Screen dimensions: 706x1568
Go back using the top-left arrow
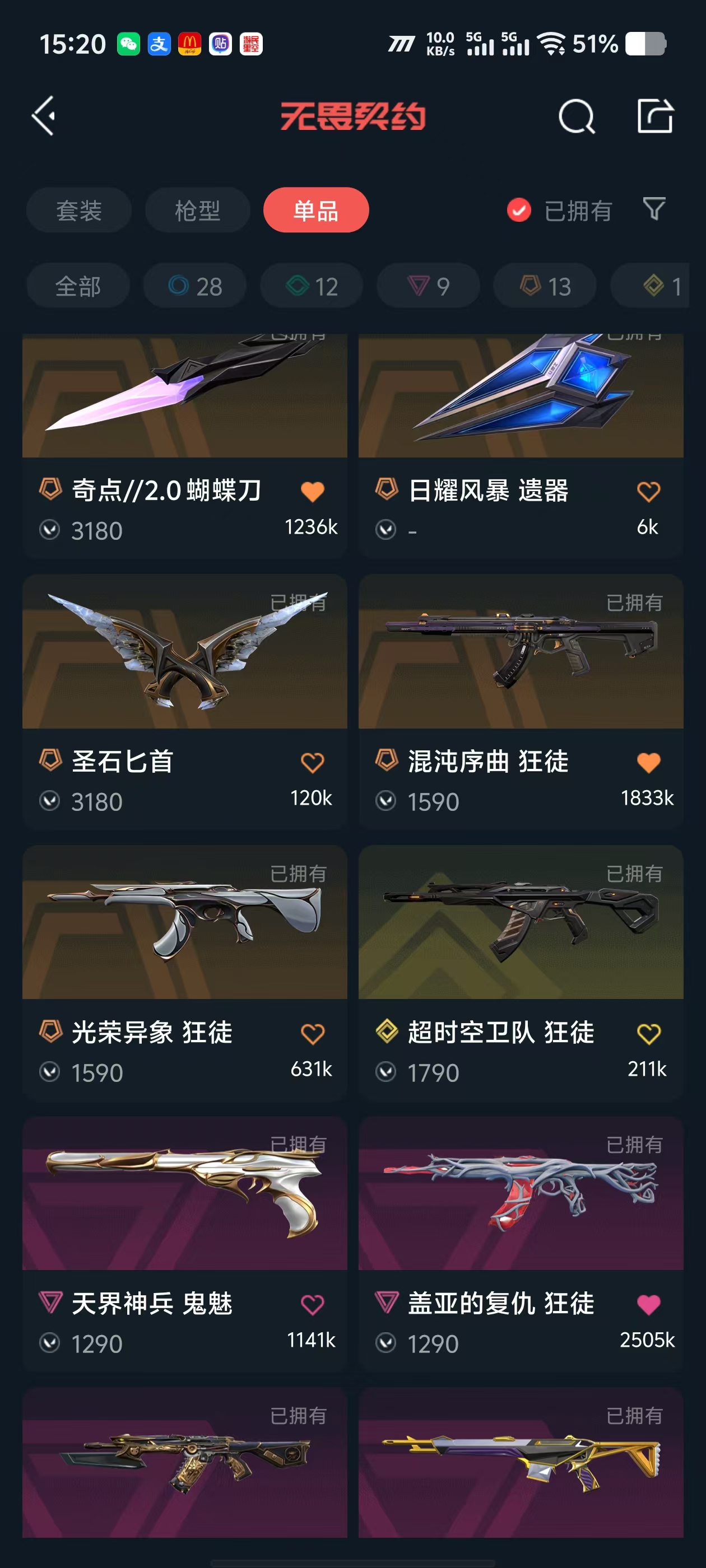click(x=44, y=116)
